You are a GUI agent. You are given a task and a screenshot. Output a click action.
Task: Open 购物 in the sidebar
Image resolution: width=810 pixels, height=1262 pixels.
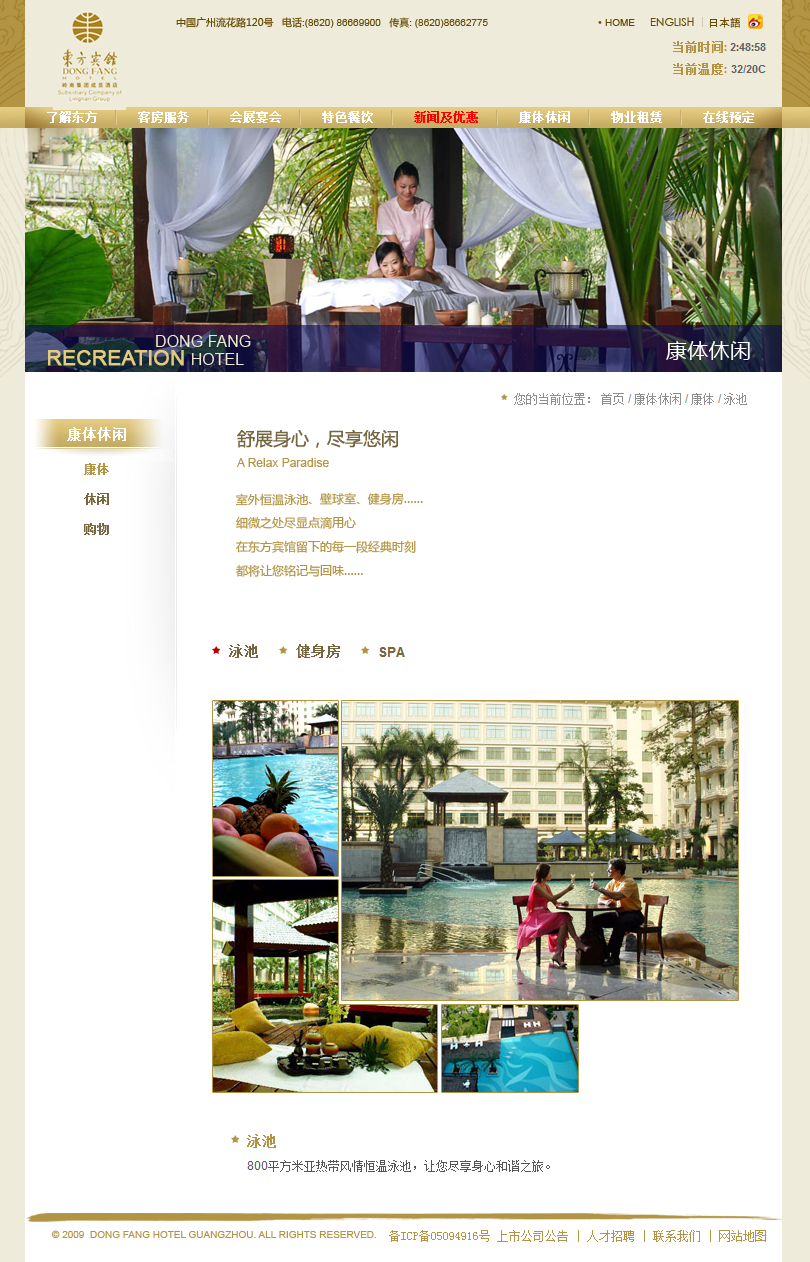96,529
